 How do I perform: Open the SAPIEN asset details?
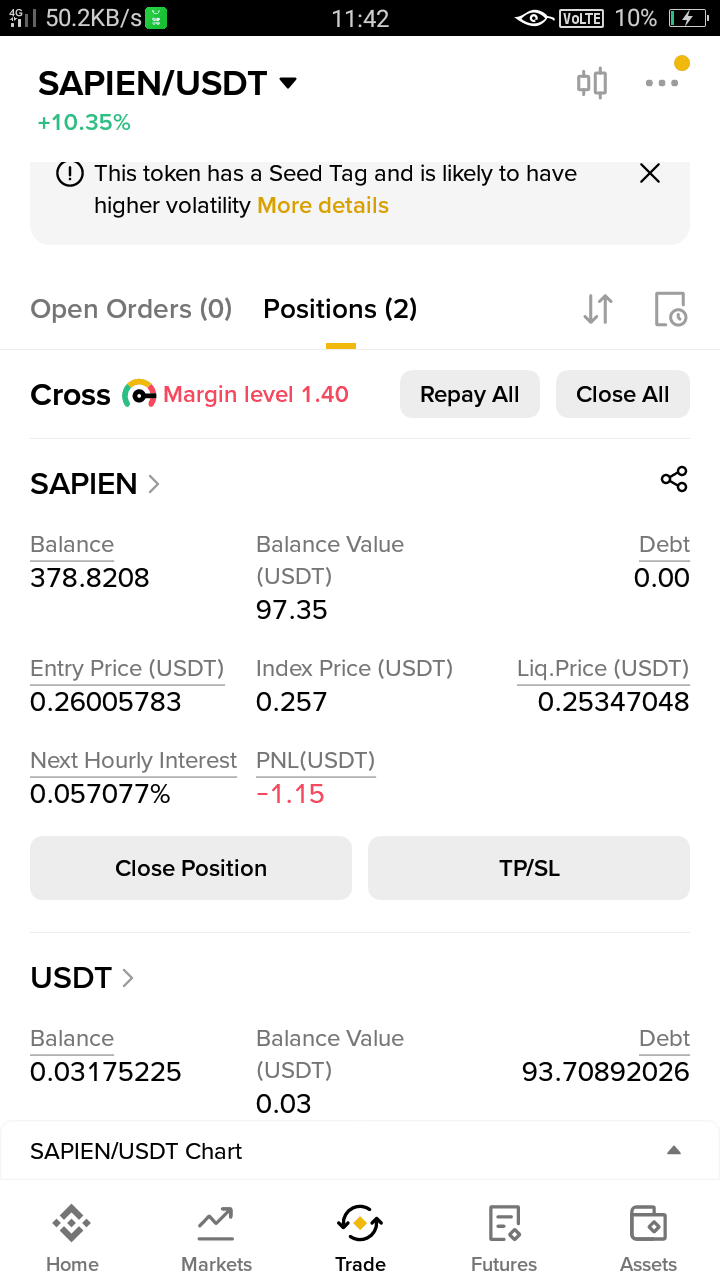coord(95,484)
